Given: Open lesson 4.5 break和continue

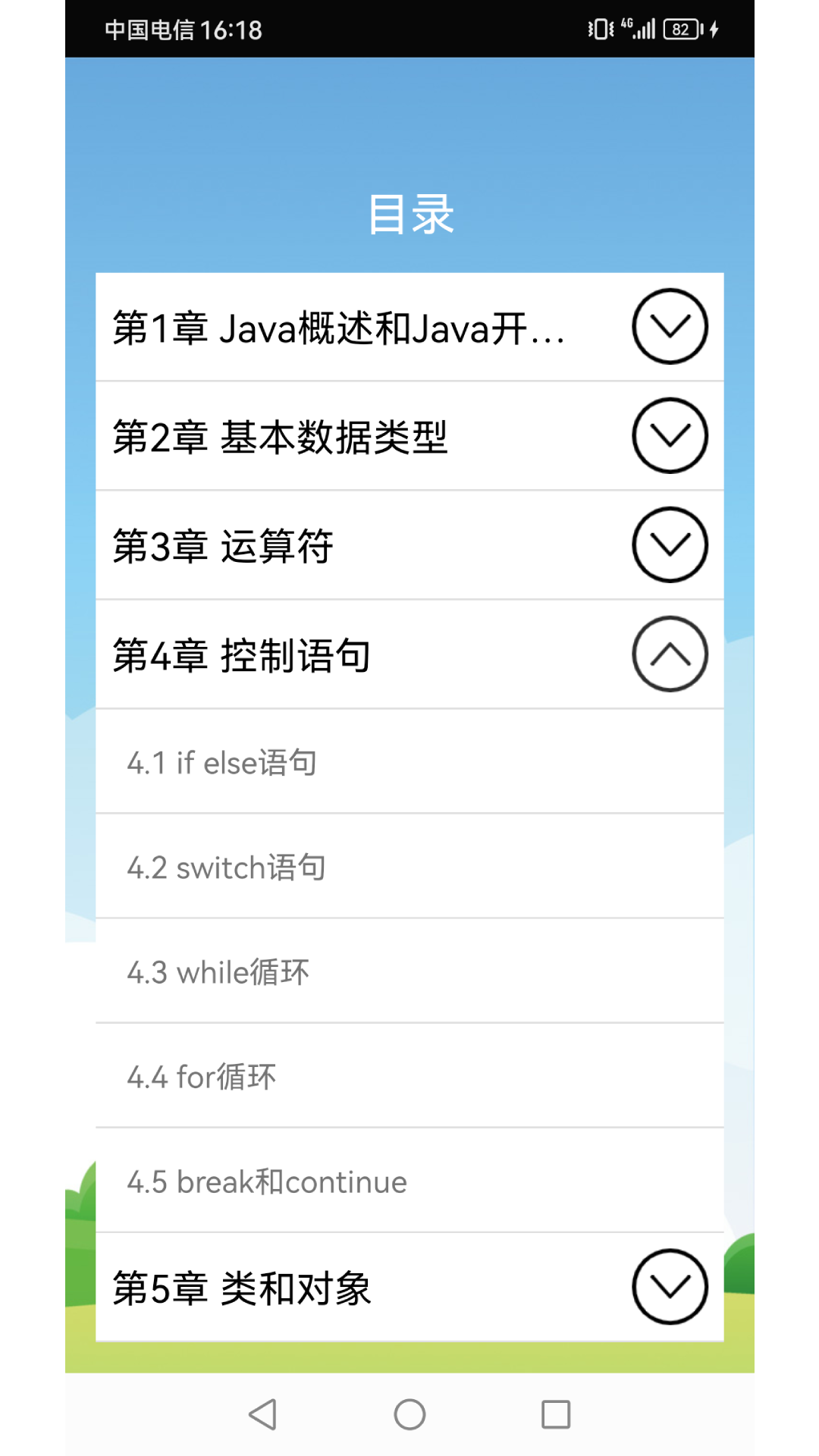Looking at the screenshot, I should tap(409, 1181).
